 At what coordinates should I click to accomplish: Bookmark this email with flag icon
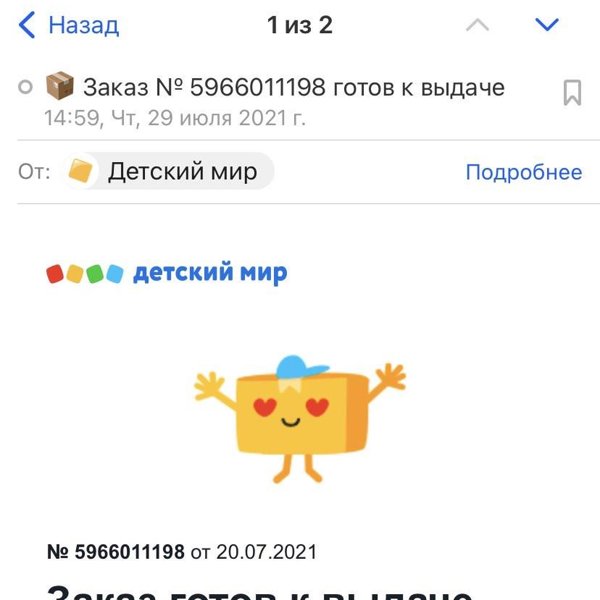point(572,93)
